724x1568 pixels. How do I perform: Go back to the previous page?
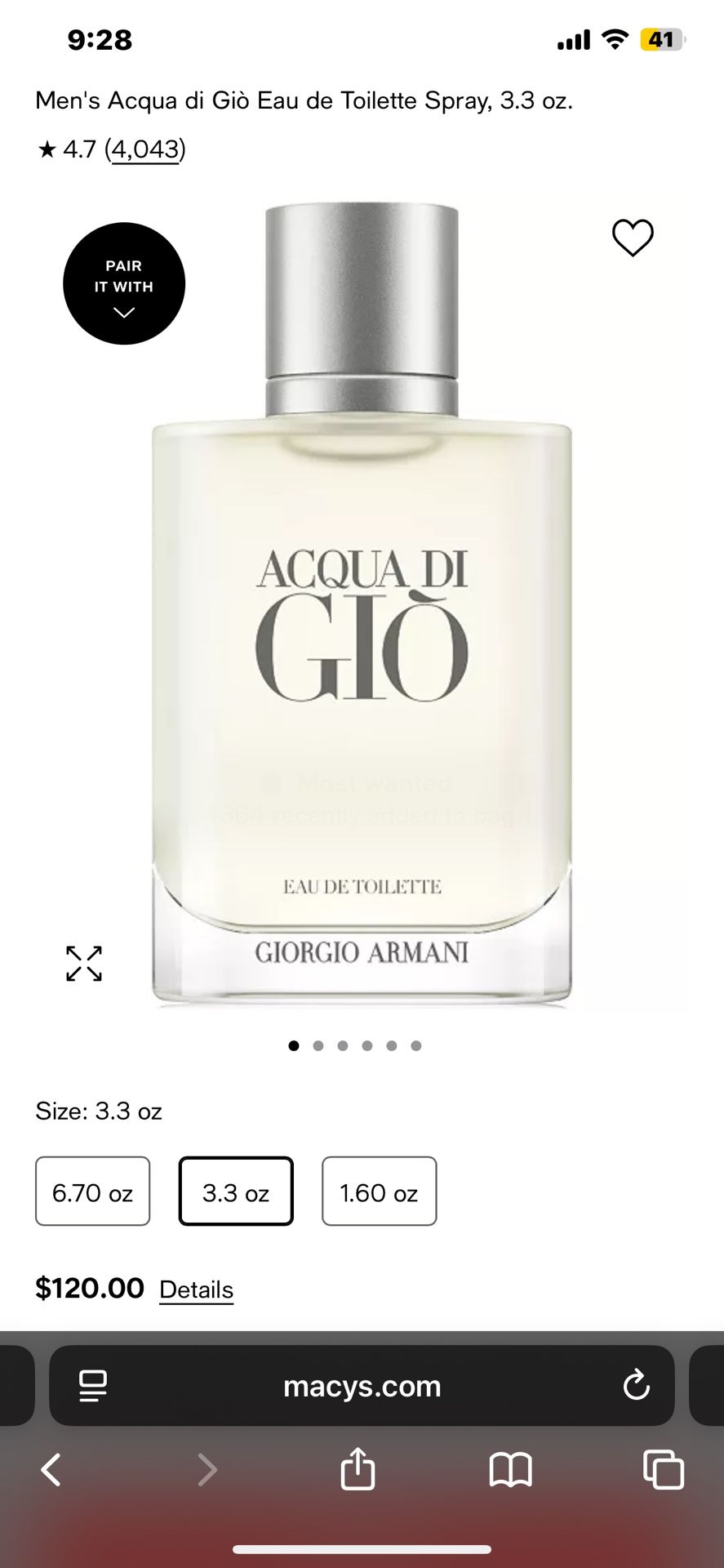click(x=51, y=1470)
